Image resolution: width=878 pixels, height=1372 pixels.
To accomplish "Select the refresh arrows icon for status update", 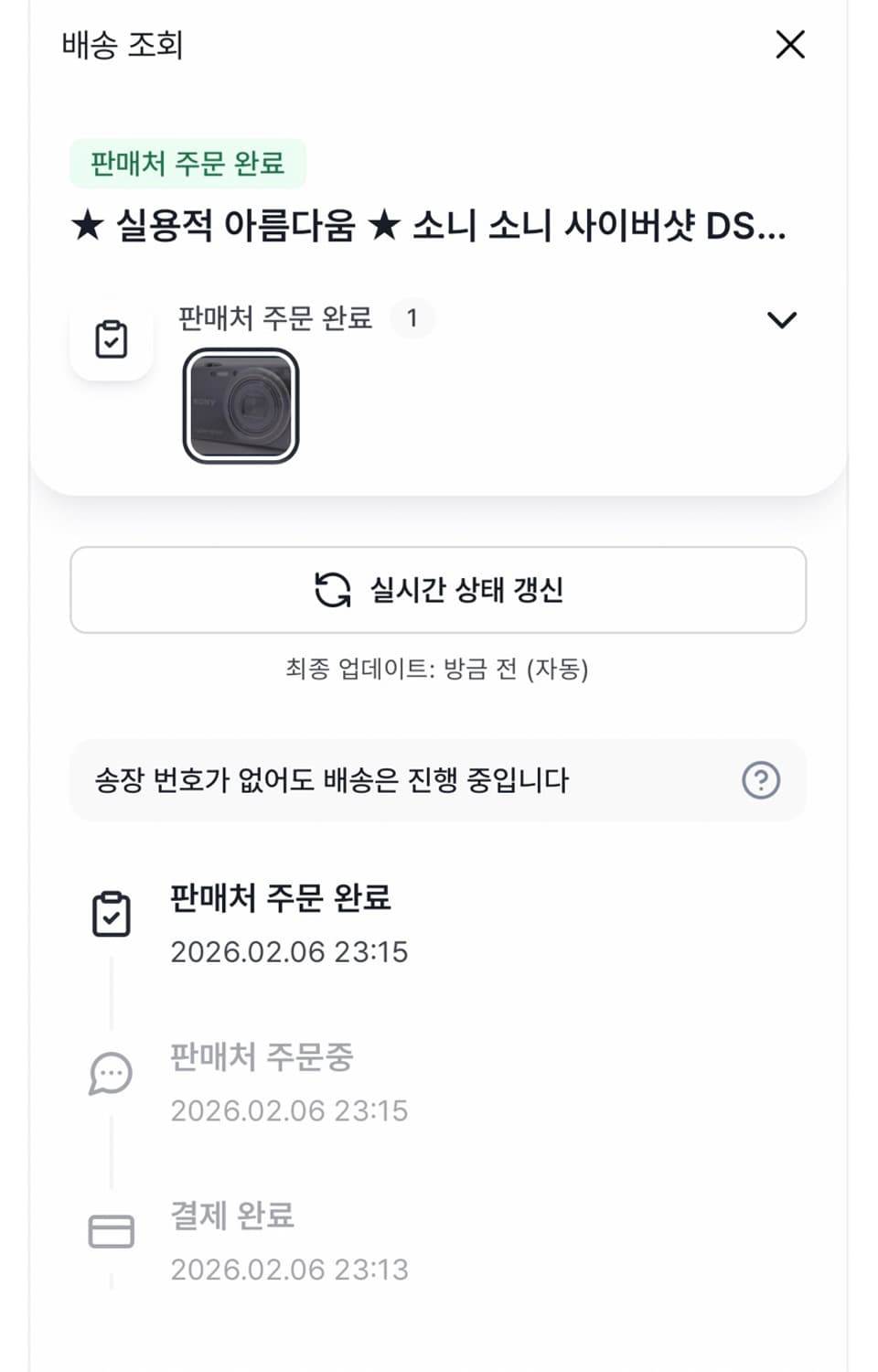I will 332,591.
